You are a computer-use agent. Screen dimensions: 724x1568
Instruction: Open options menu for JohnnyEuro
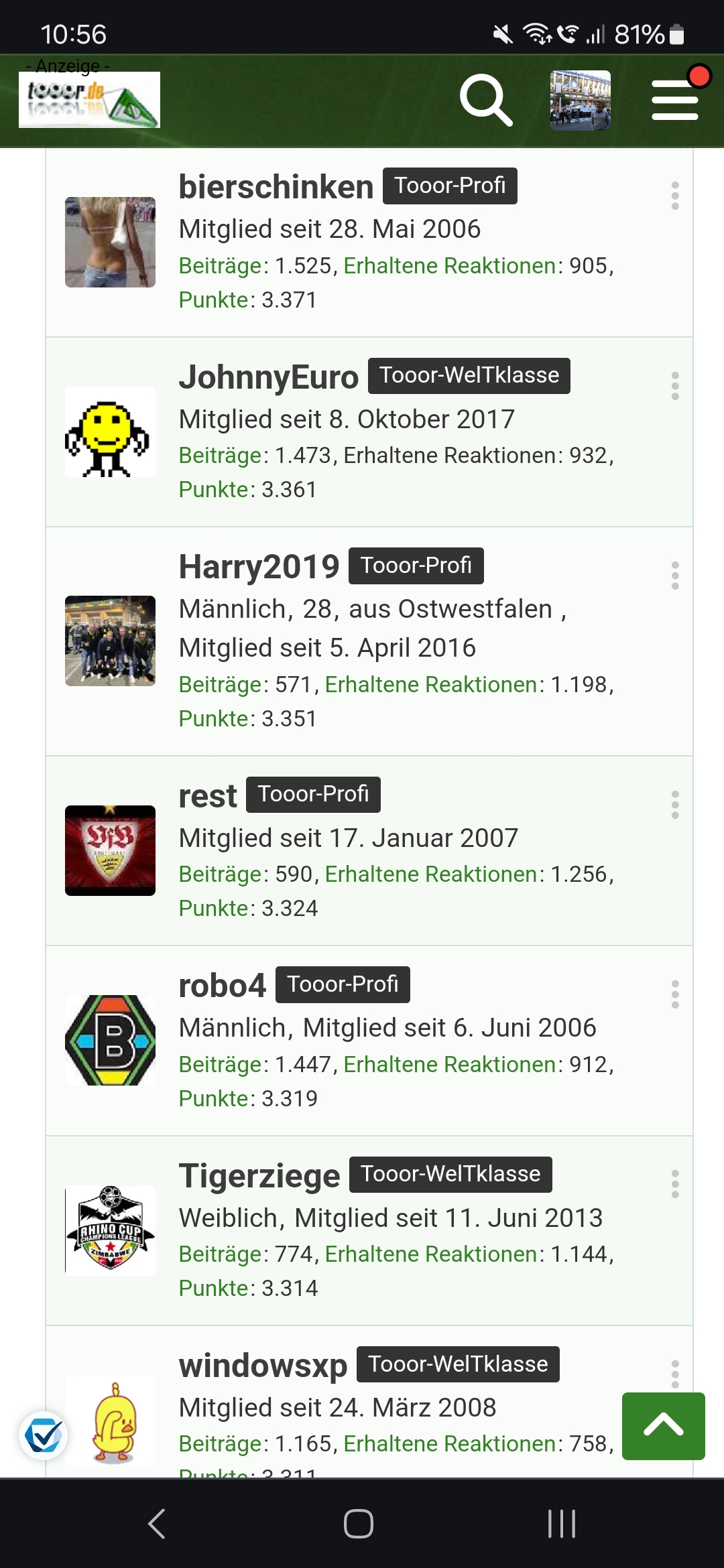(675, 386)
